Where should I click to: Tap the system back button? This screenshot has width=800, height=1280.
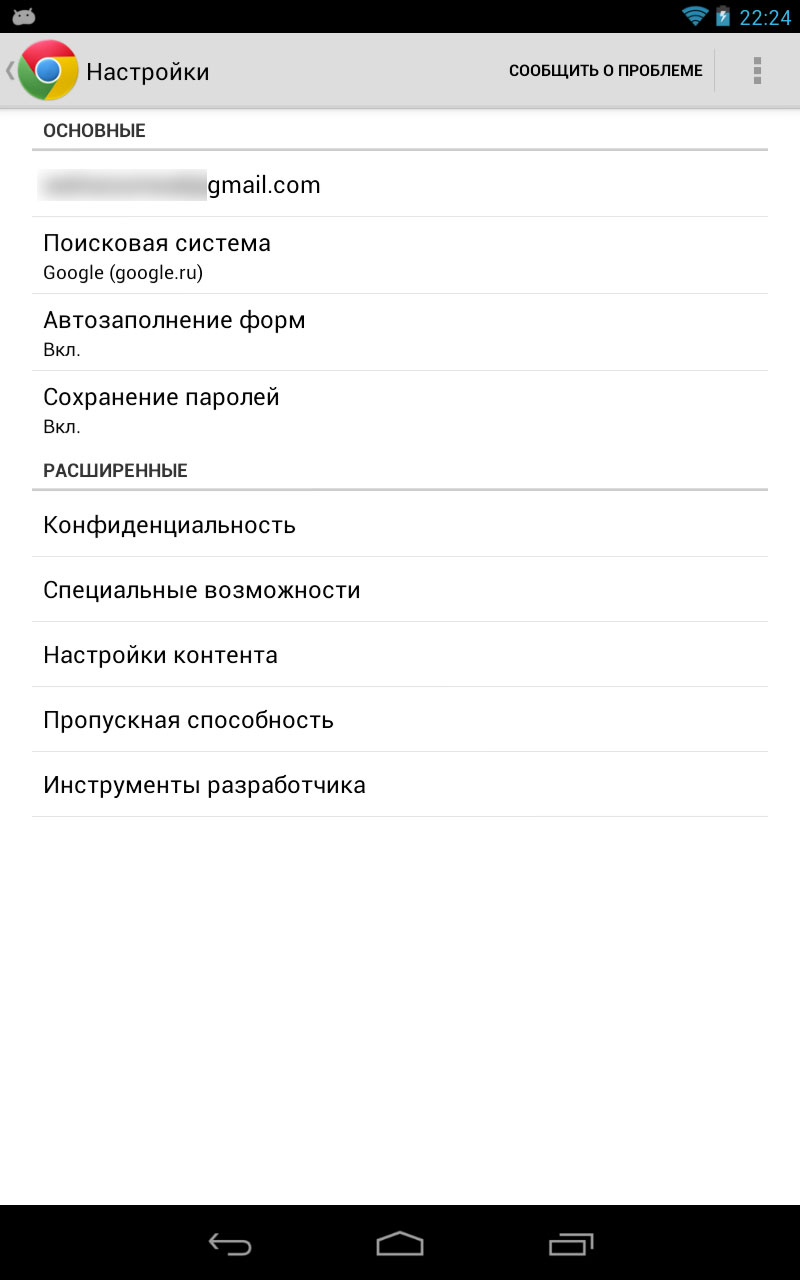(x=229, y=1243)
